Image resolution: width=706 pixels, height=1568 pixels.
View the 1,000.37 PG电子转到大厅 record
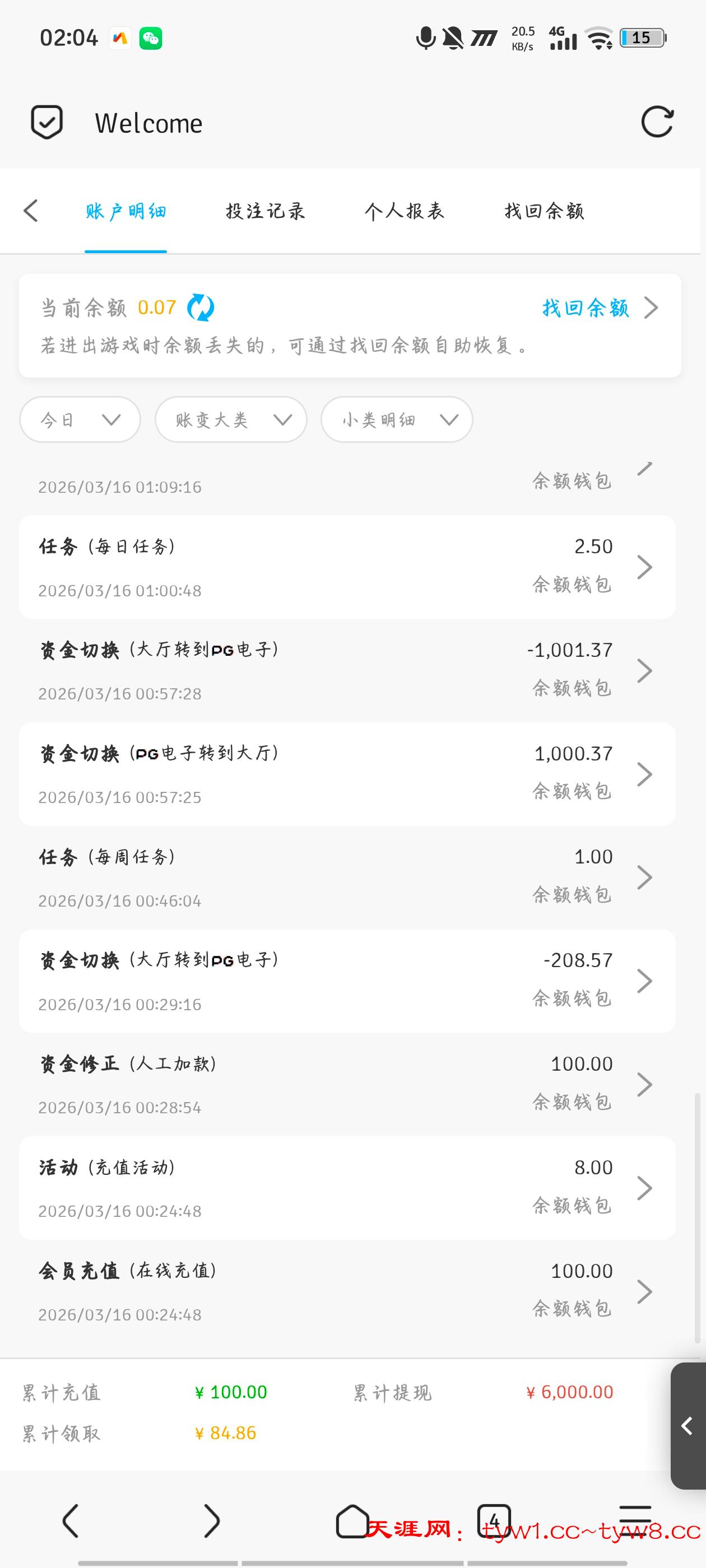(x=347, y=774)
